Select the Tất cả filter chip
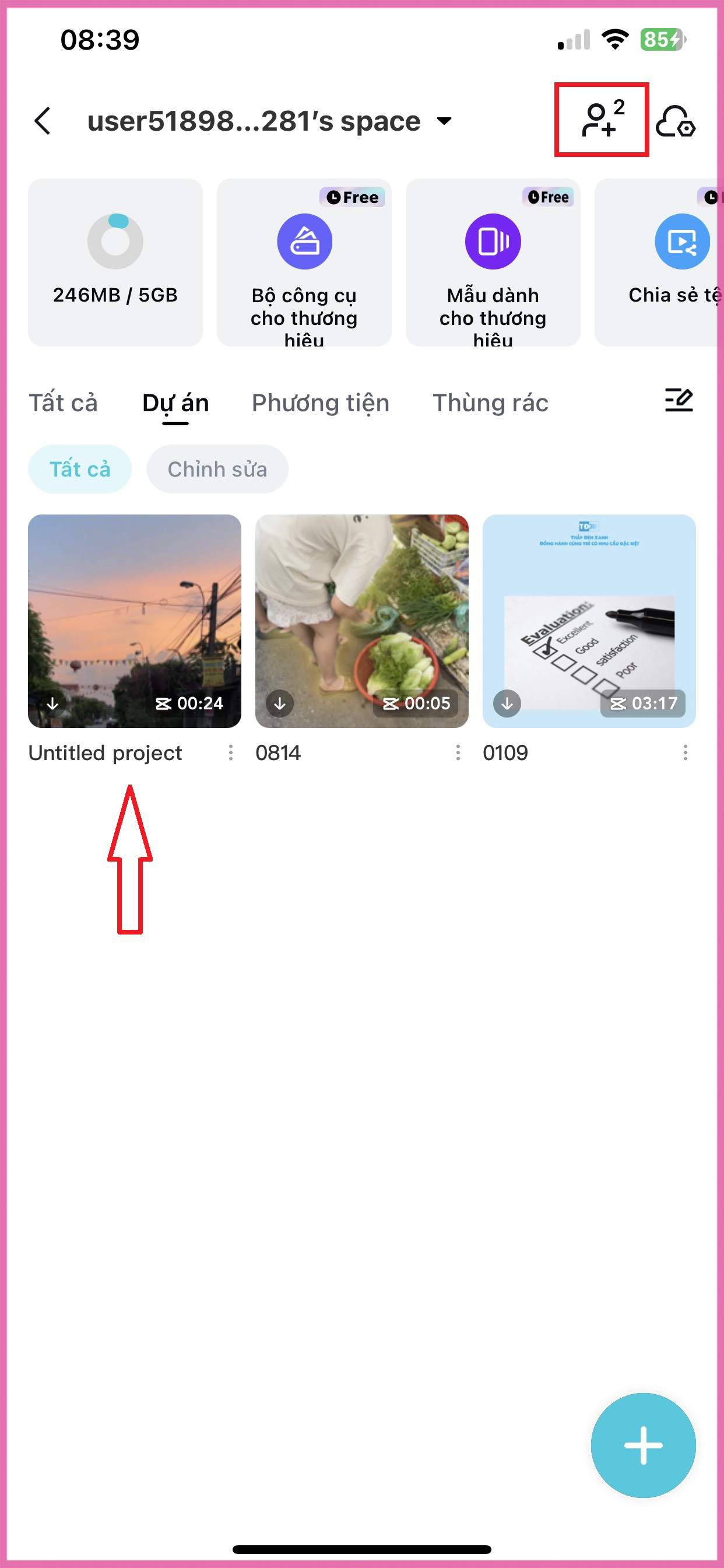 (x=80, y=468)
